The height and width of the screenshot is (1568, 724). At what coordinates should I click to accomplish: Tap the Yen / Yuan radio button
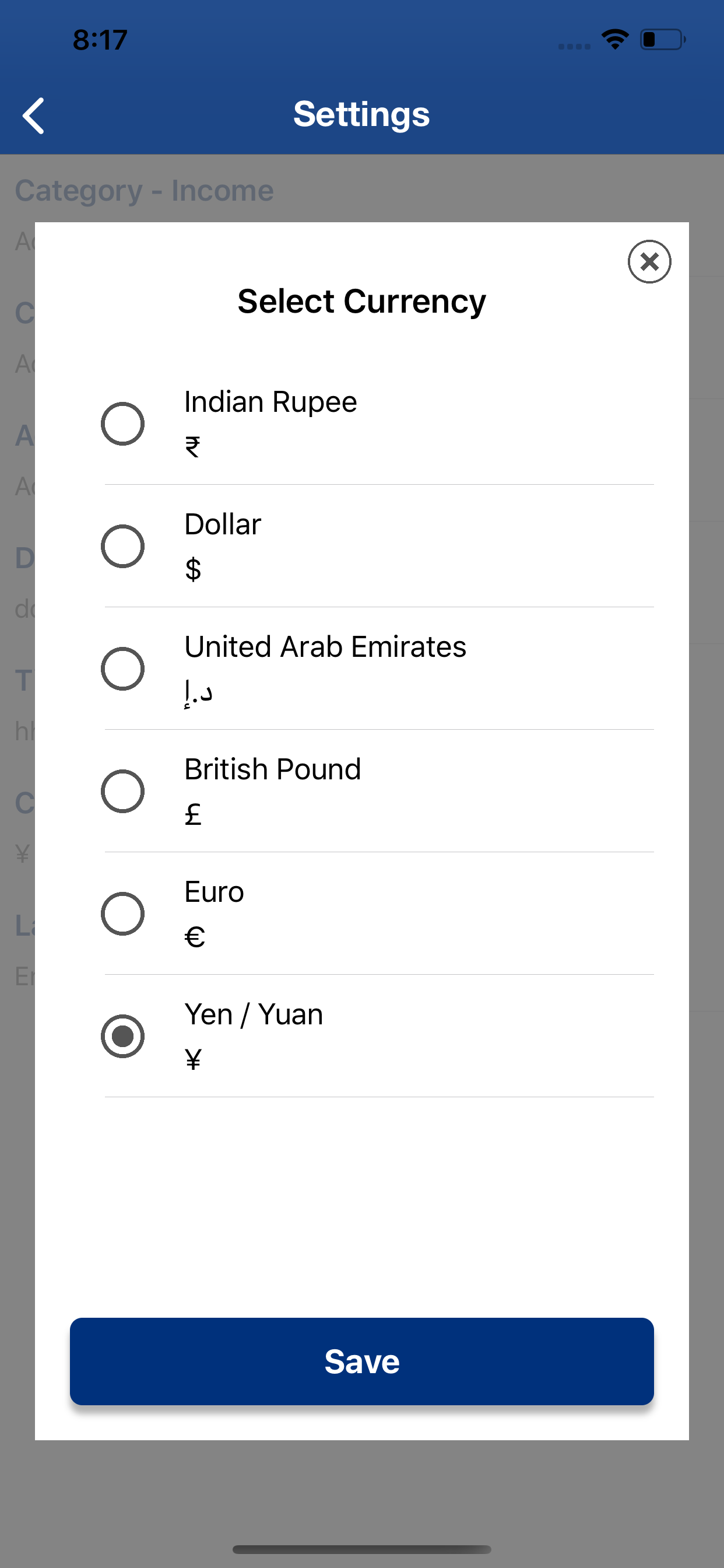tap(122, 1036)
